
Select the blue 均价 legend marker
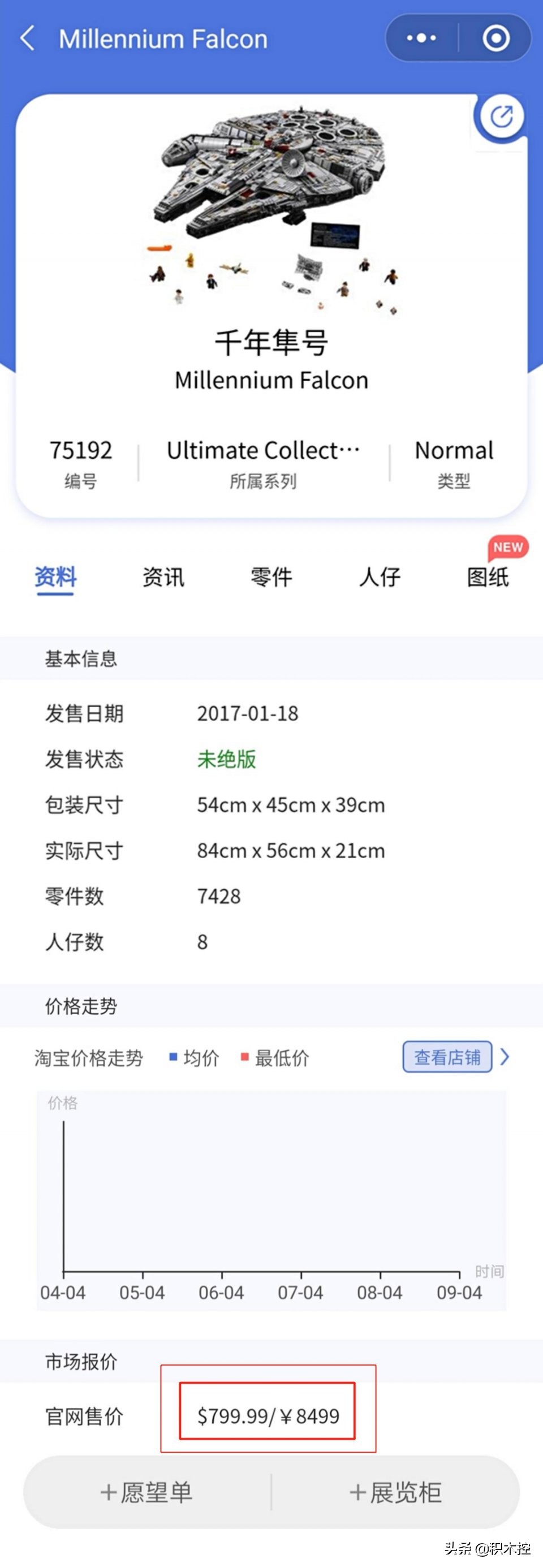click(174, 1057)
